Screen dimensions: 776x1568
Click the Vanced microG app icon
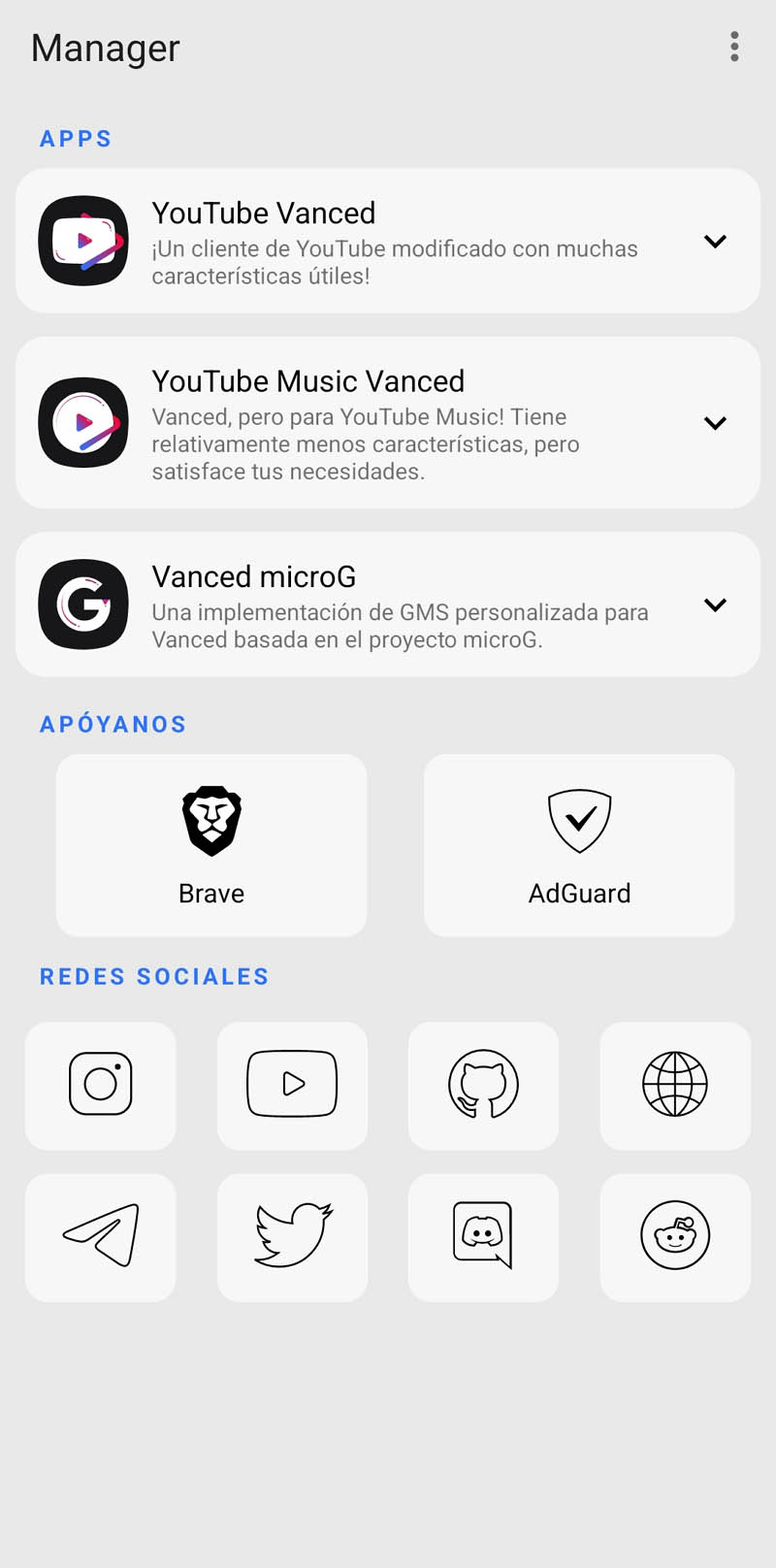pos(82,604)
